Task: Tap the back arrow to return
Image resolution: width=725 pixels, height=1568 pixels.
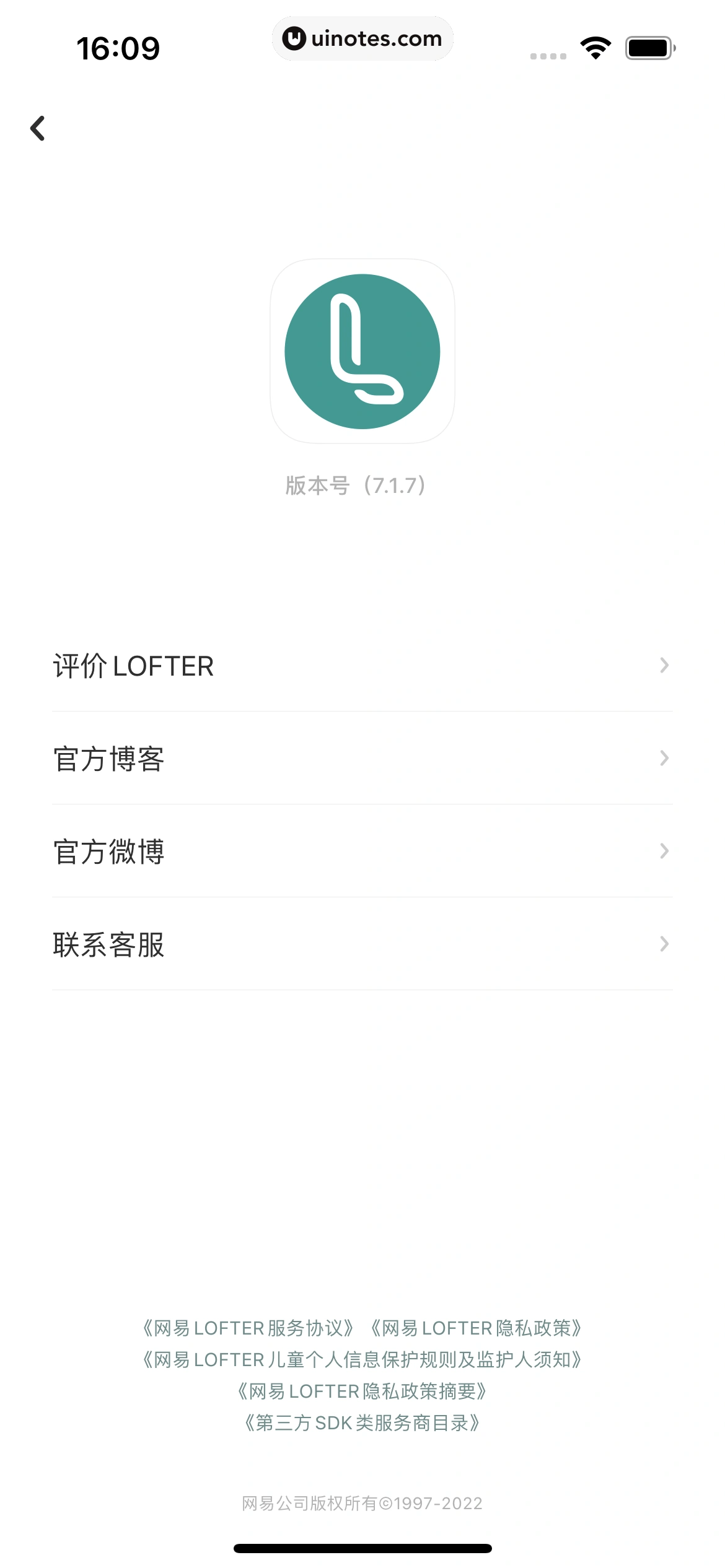Action: point(38,128)
